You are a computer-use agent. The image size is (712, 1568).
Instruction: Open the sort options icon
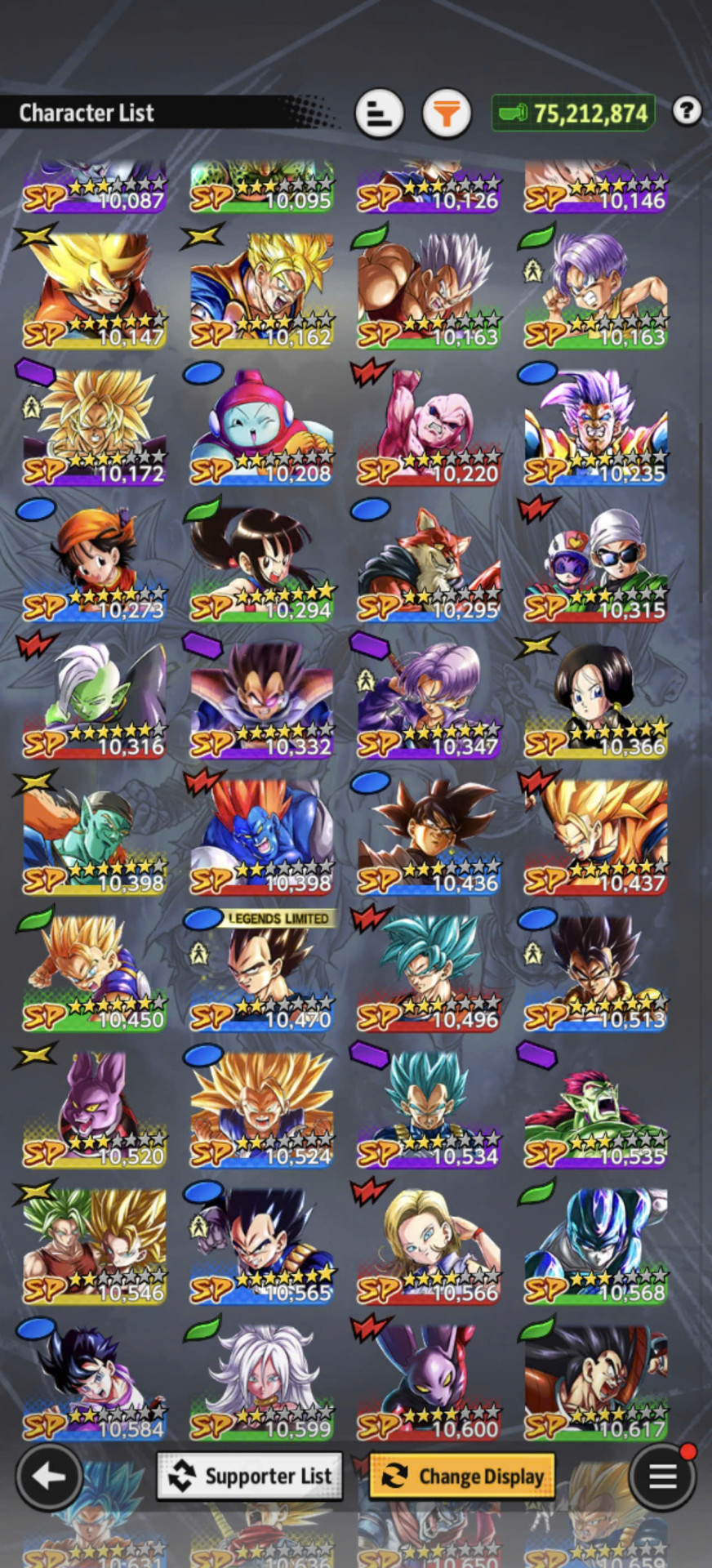(379, 113)
